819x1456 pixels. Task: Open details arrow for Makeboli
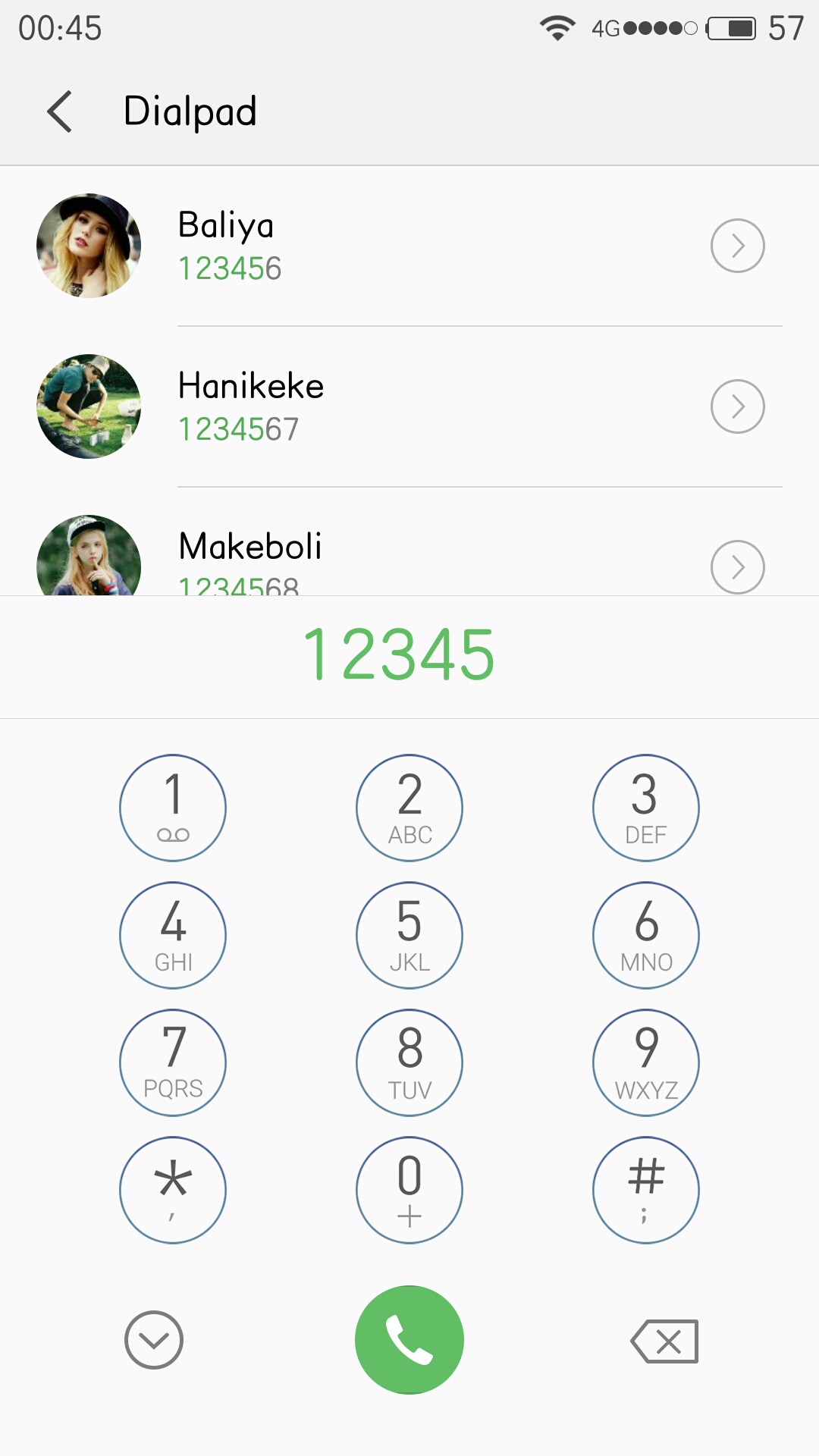(737, 566)
